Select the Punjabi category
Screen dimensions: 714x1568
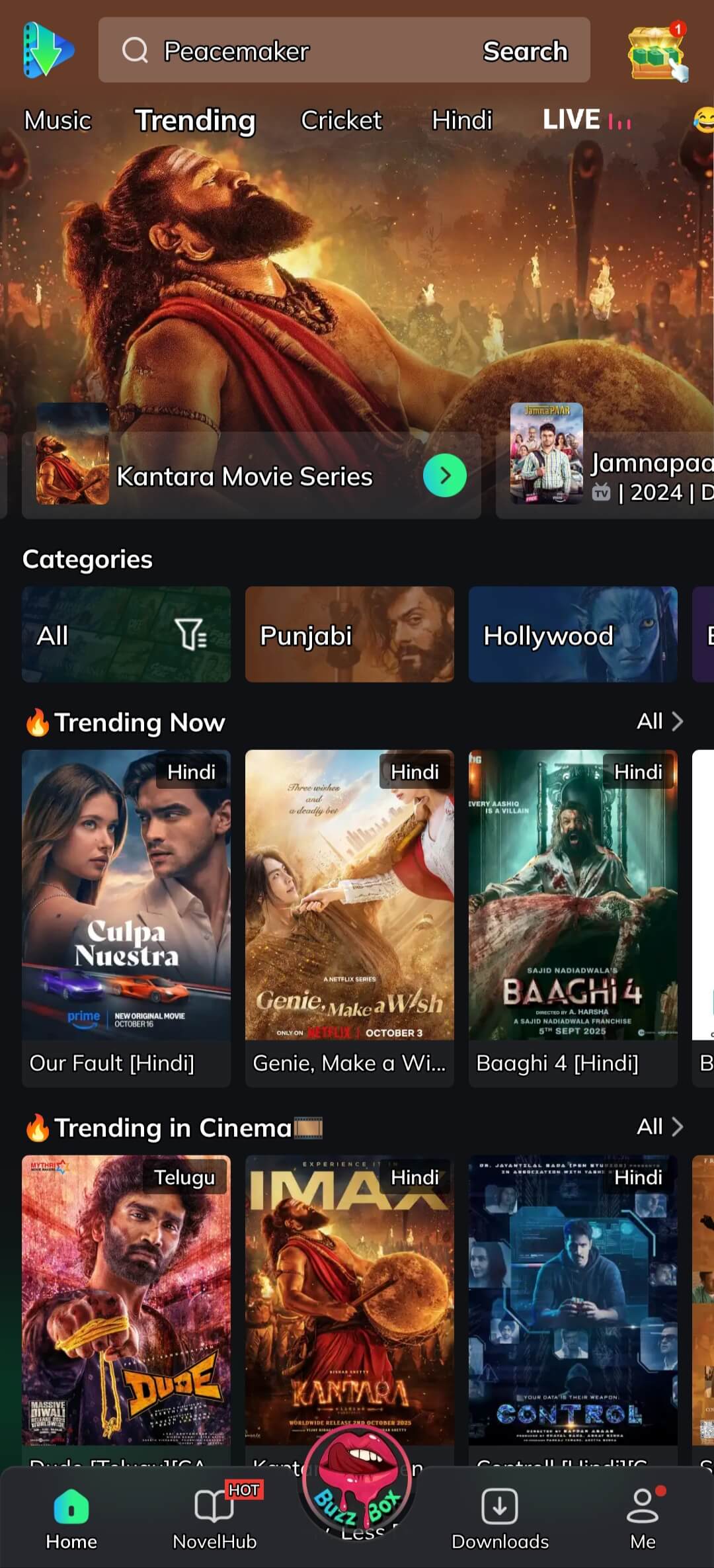pyautogui.click(x=349, y=635)
